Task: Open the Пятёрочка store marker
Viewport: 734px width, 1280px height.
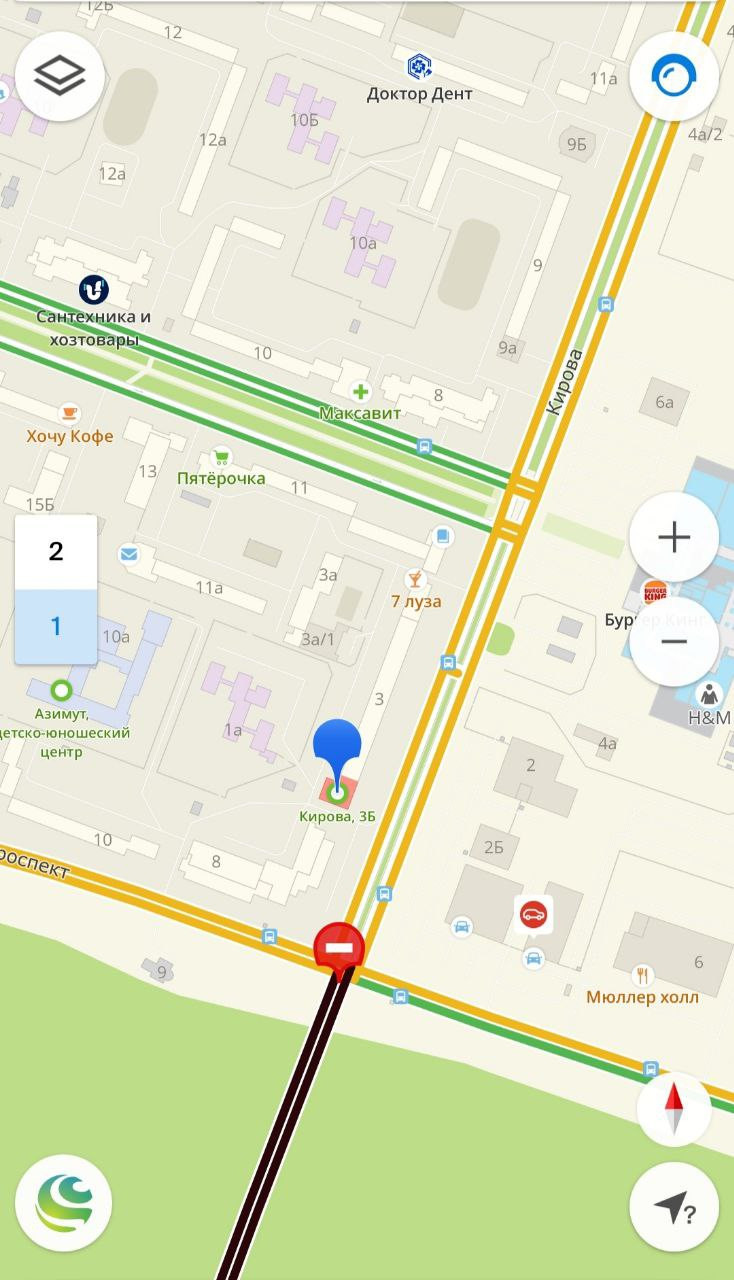Action: pos(220,459)
